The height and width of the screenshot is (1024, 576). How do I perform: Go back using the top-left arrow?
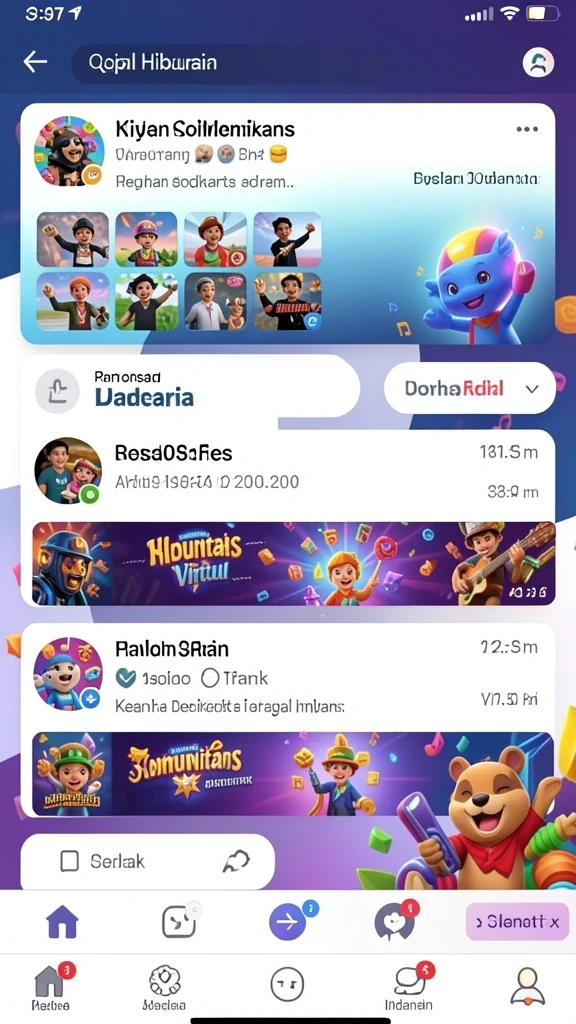[35, 62]
